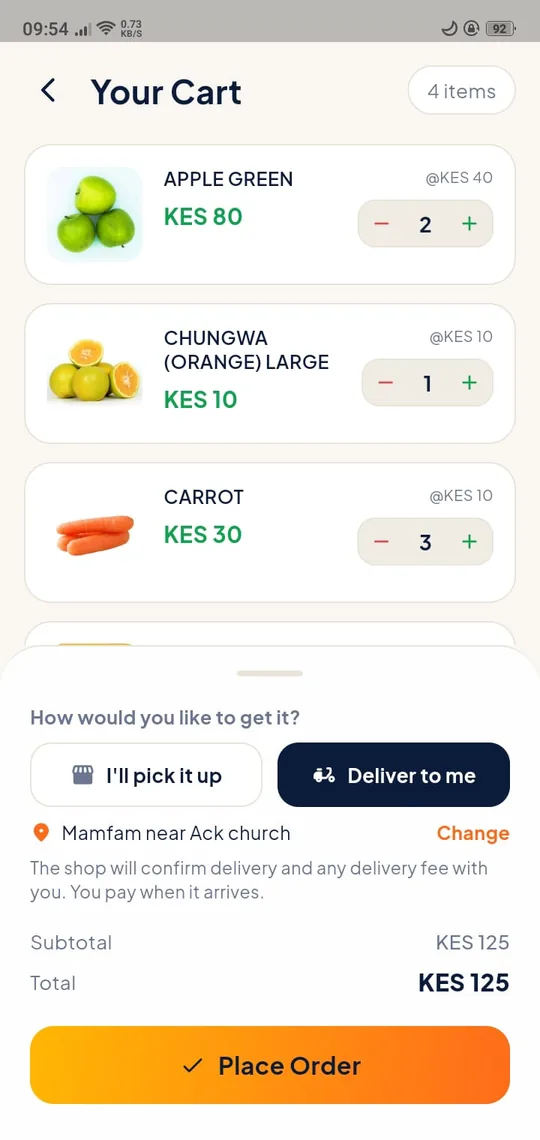The image size is (540, 1140).
Task: Tap the bottom sheet drag handle
Action: coord(270,673)
